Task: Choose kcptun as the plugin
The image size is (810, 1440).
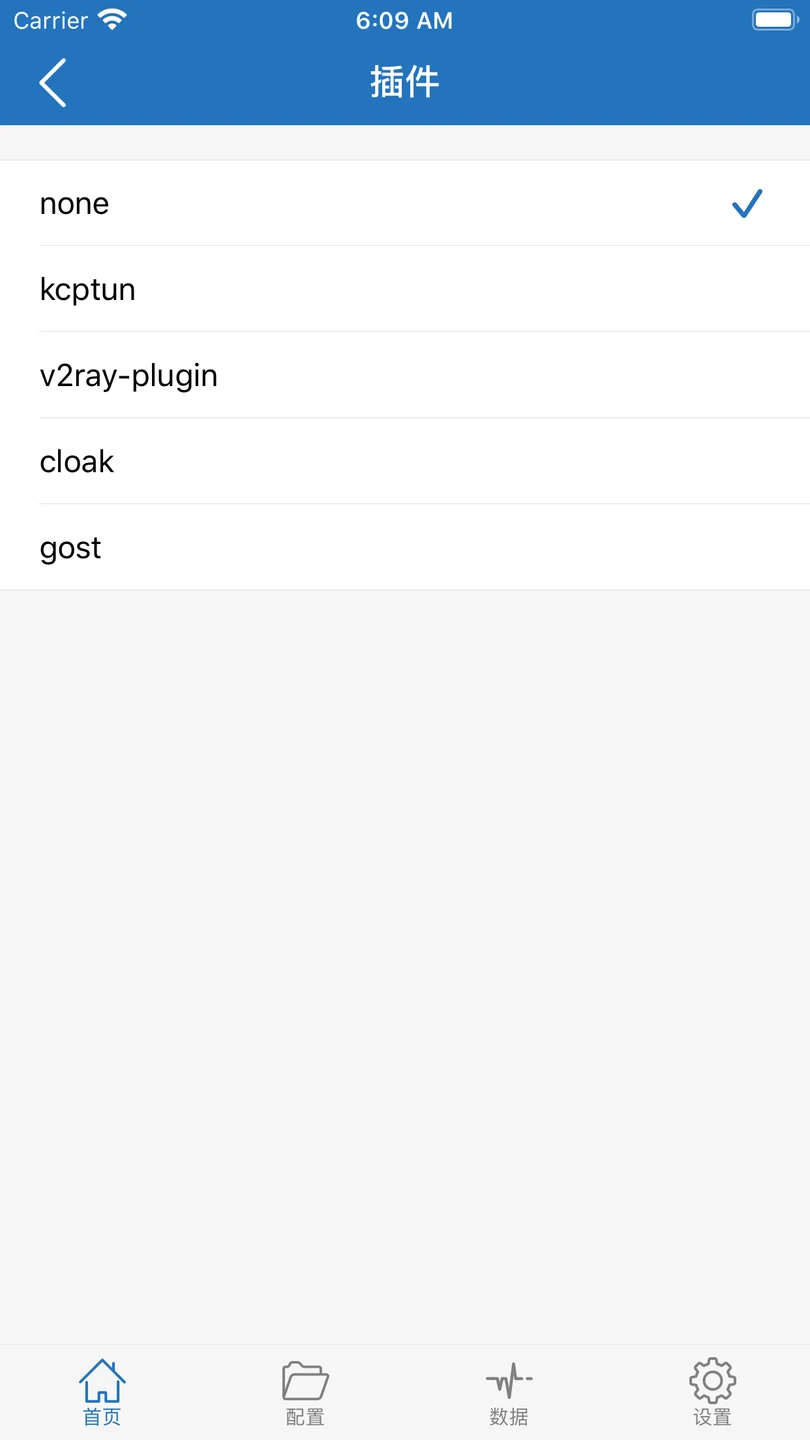Action: point(405,289)
